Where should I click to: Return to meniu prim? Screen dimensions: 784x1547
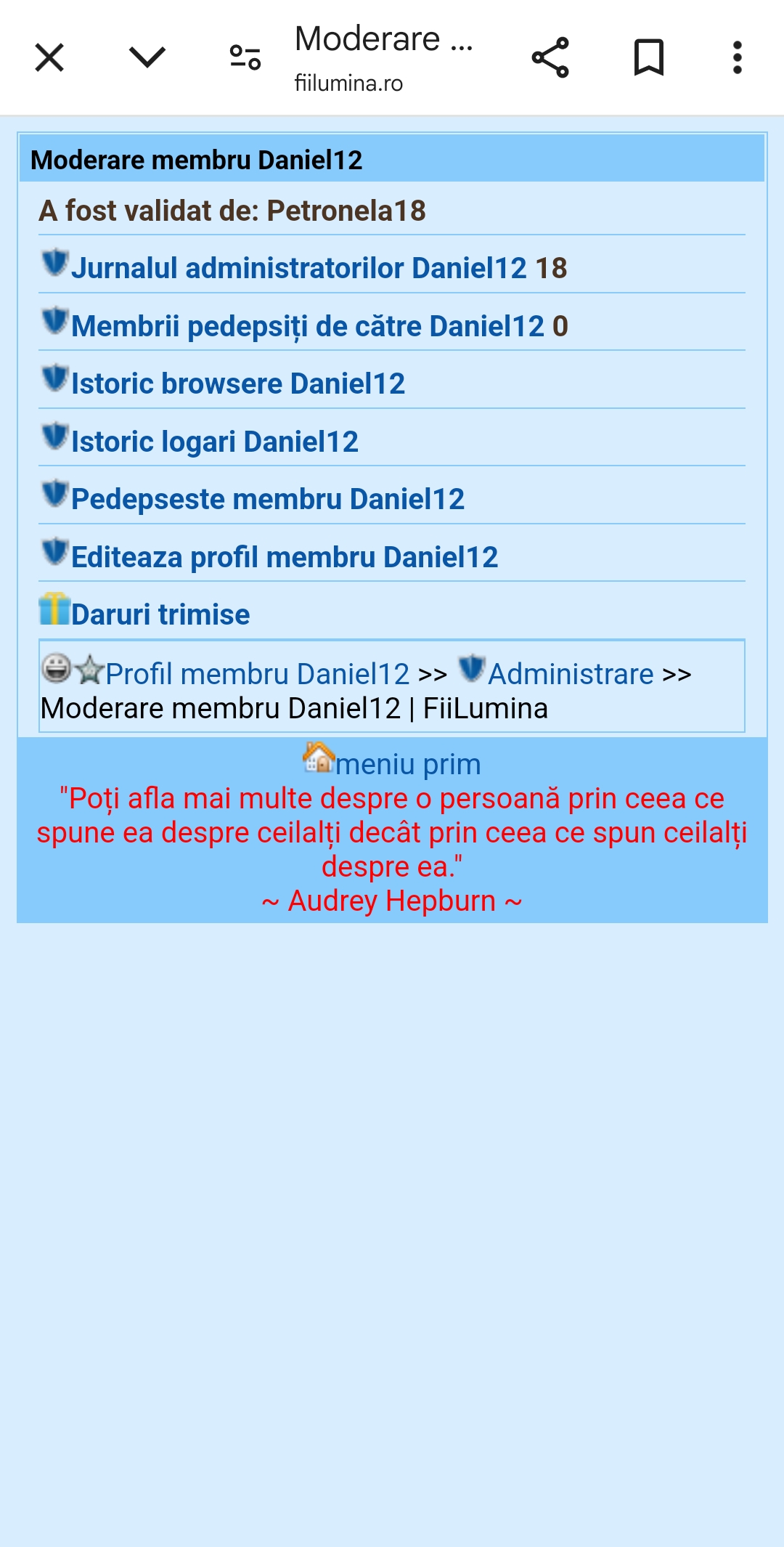pyautogui.click(x=407, y=764)
